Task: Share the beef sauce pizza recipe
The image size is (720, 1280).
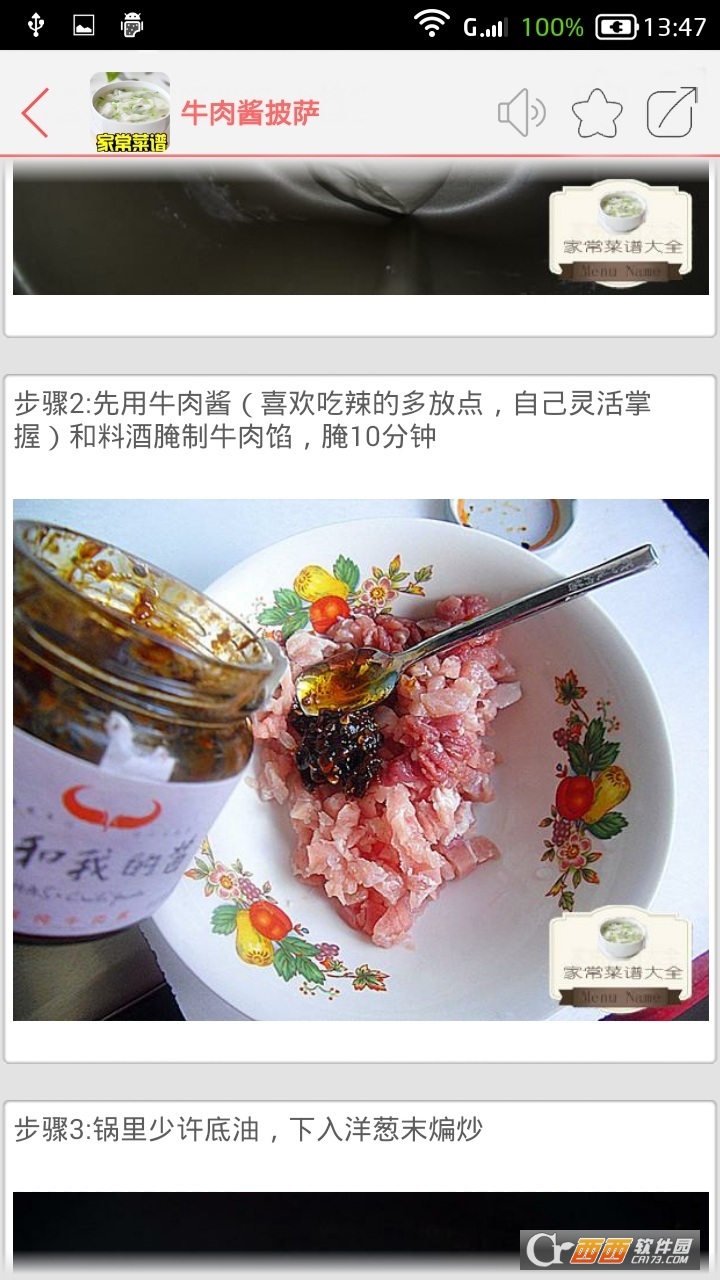Action: click(671, 112)
